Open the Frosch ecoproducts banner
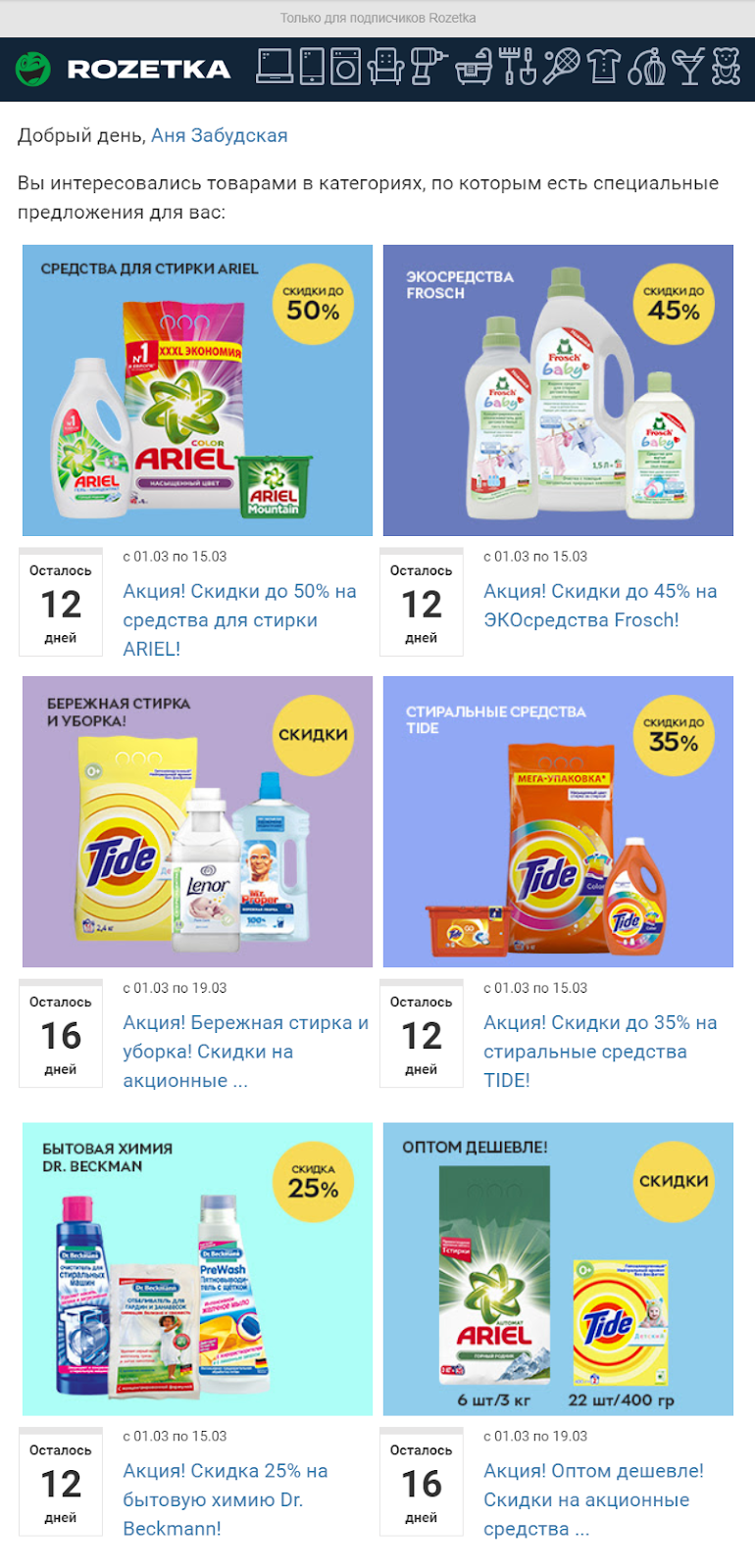 point(558,390)
